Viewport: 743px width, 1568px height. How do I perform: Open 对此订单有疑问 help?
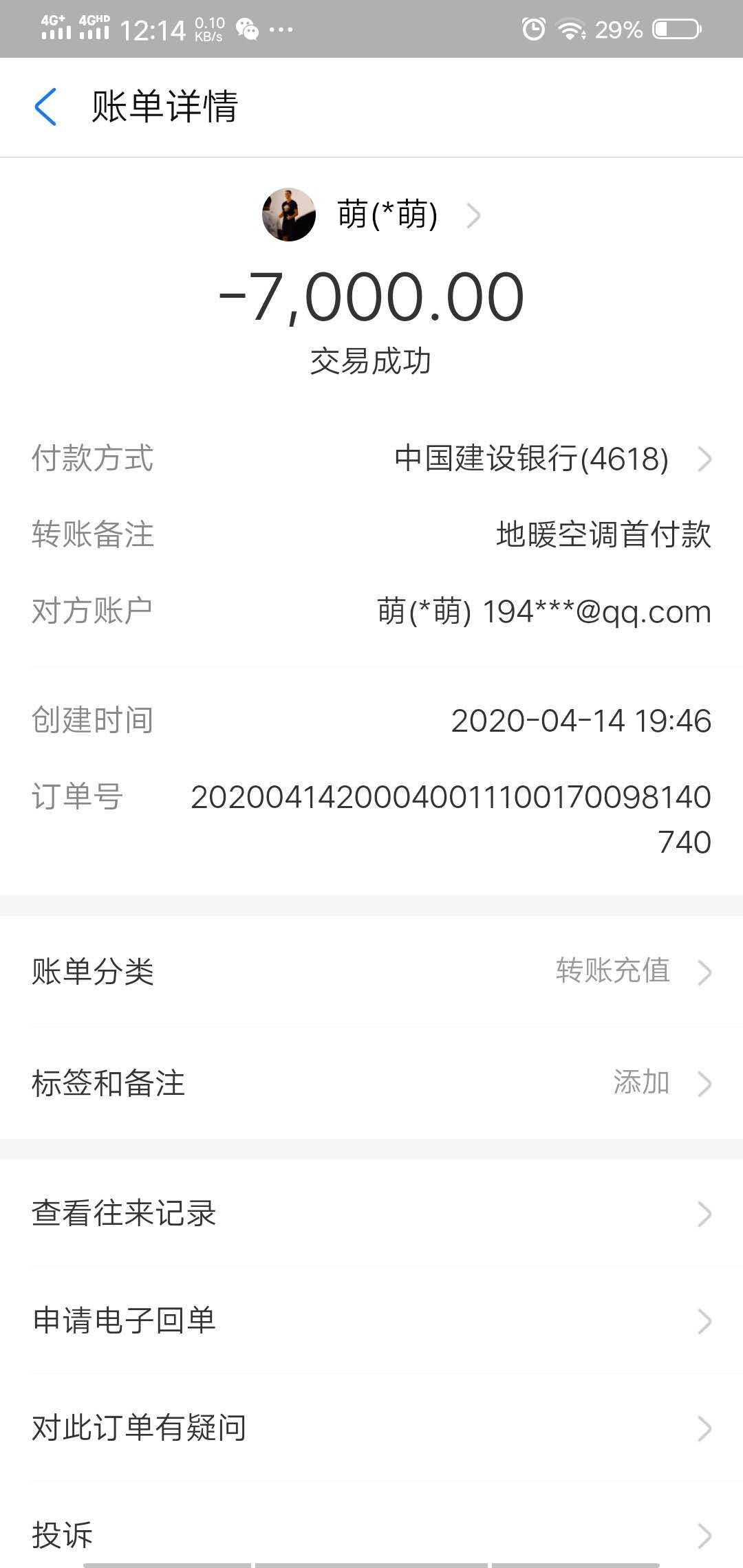tap(371, 1428)
